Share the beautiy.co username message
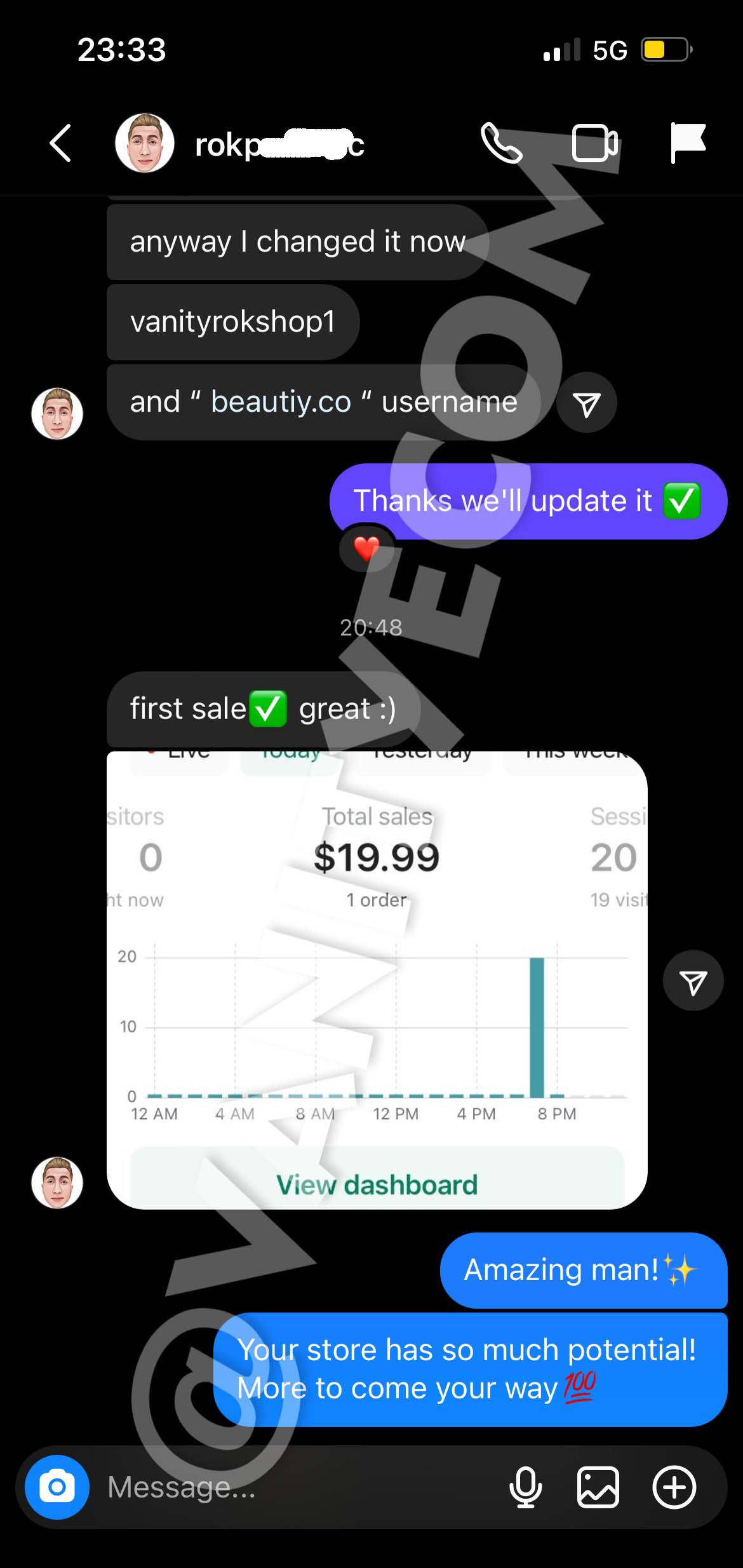The height and width of the screenshot is (1568, 743). coord(586,403)
